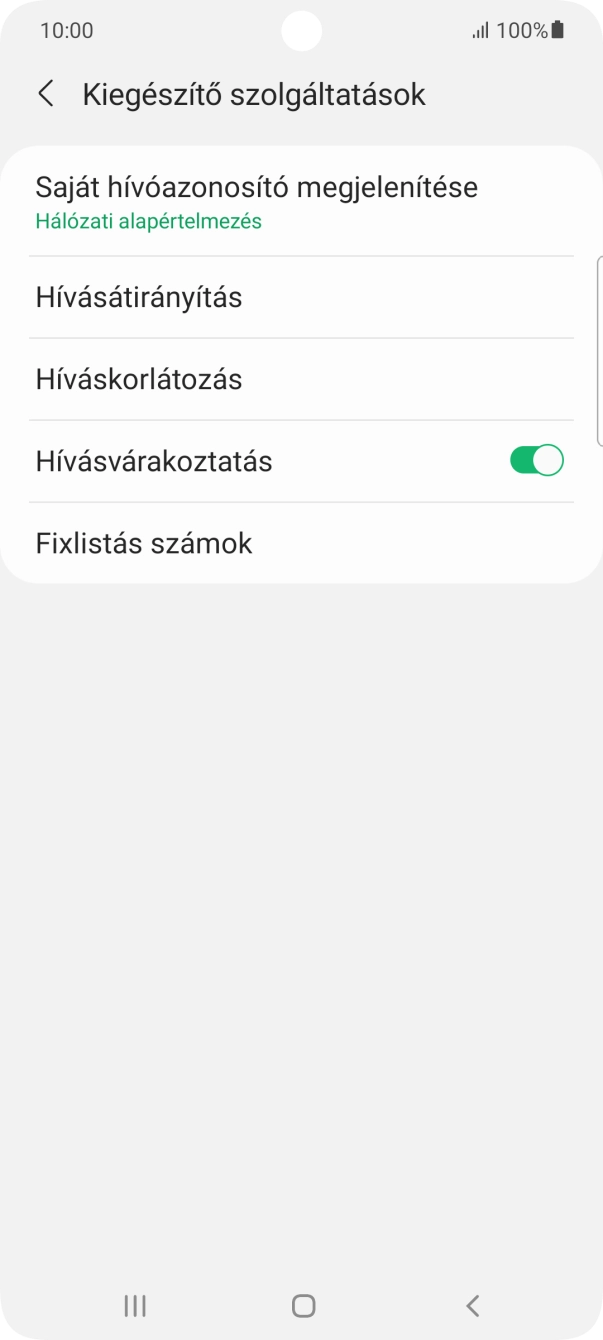This screenshot has width=603, height=1340.
Task: Open Híváskorlátozás settings
Action: click(x=139, y=379)
